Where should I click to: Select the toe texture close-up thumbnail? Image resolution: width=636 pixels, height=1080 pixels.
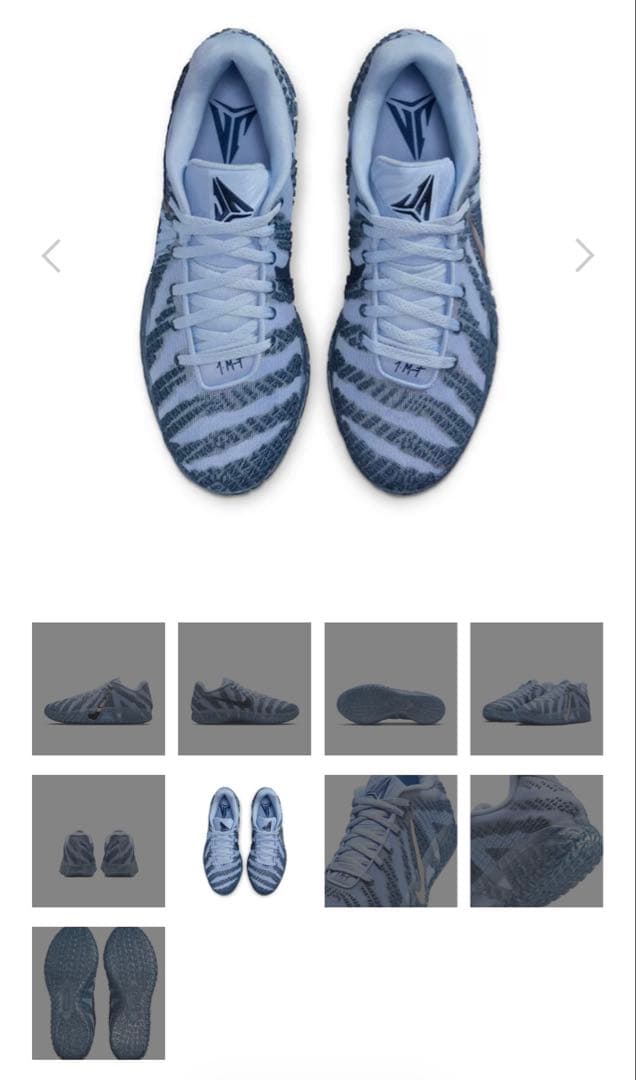536,841
